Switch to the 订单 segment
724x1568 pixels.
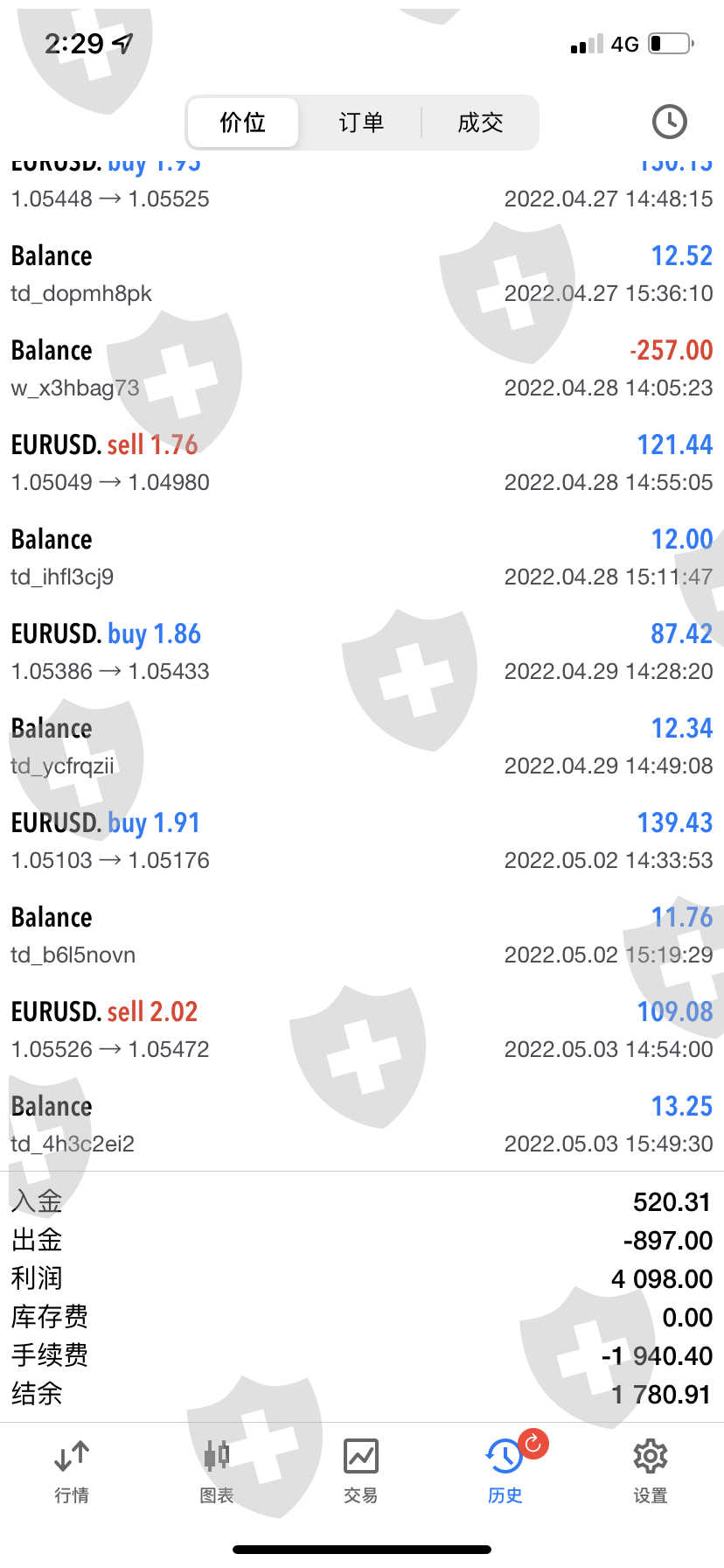(x=361, y=122)
